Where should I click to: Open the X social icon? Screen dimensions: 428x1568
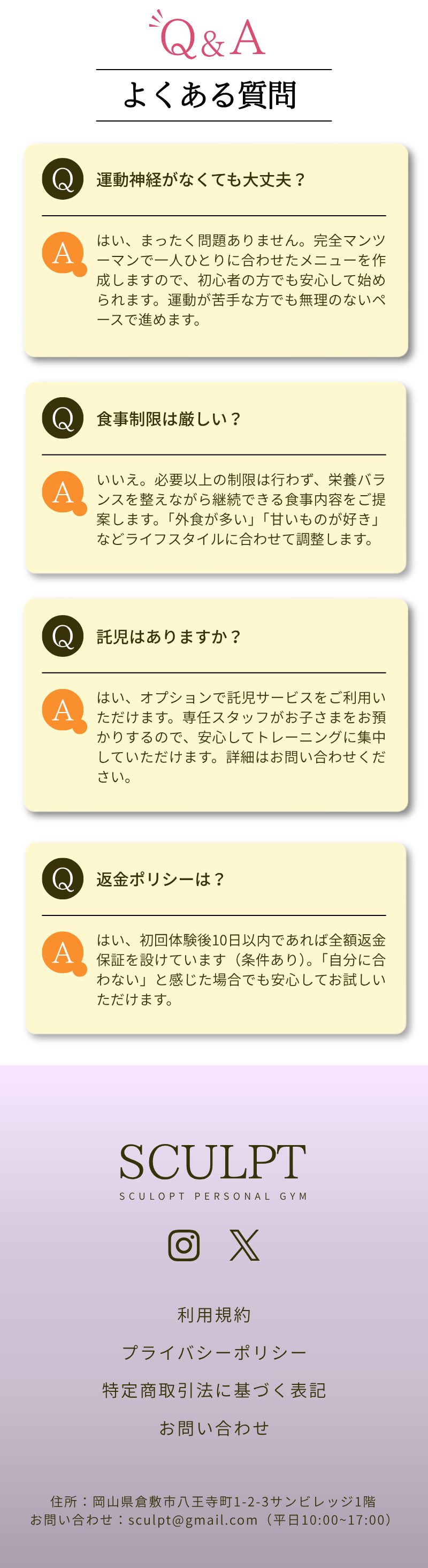click(244, 1245)
